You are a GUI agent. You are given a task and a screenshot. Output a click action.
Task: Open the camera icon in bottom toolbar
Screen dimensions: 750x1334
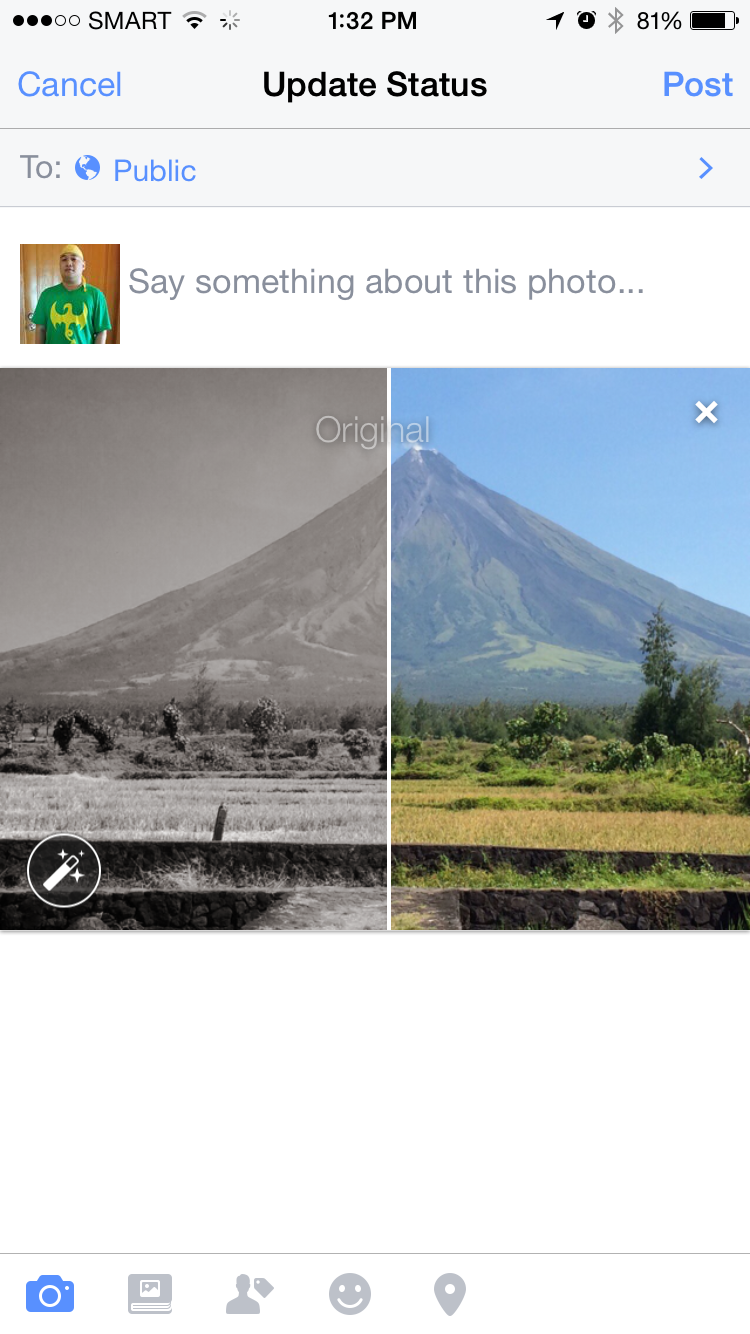50,1295
